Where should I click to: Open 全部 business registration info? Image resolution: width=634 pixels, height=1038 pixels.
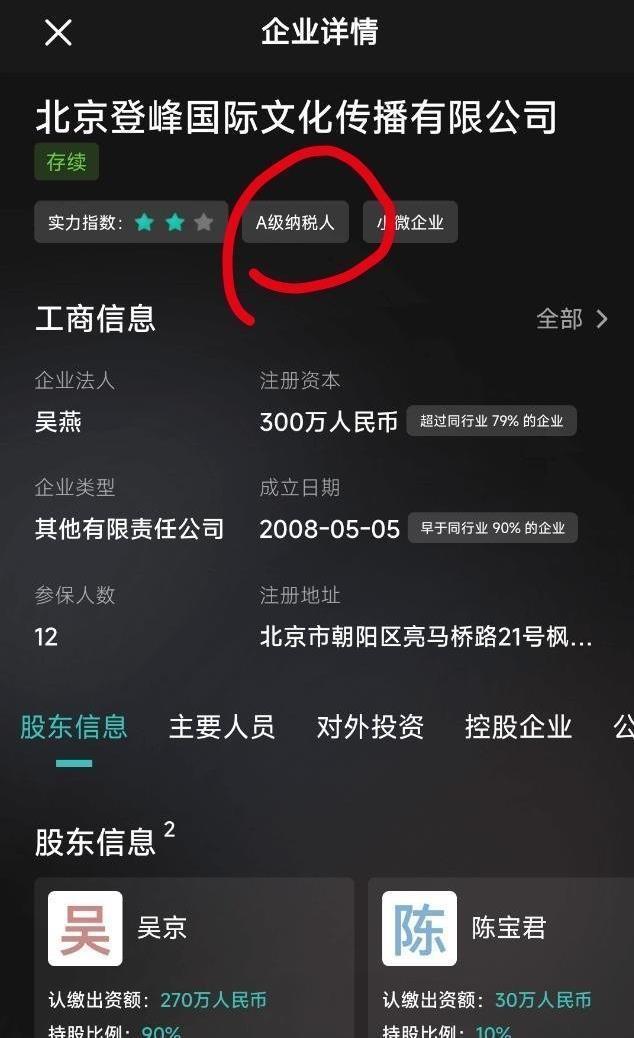pyautogui.click(x=571, y=319)
